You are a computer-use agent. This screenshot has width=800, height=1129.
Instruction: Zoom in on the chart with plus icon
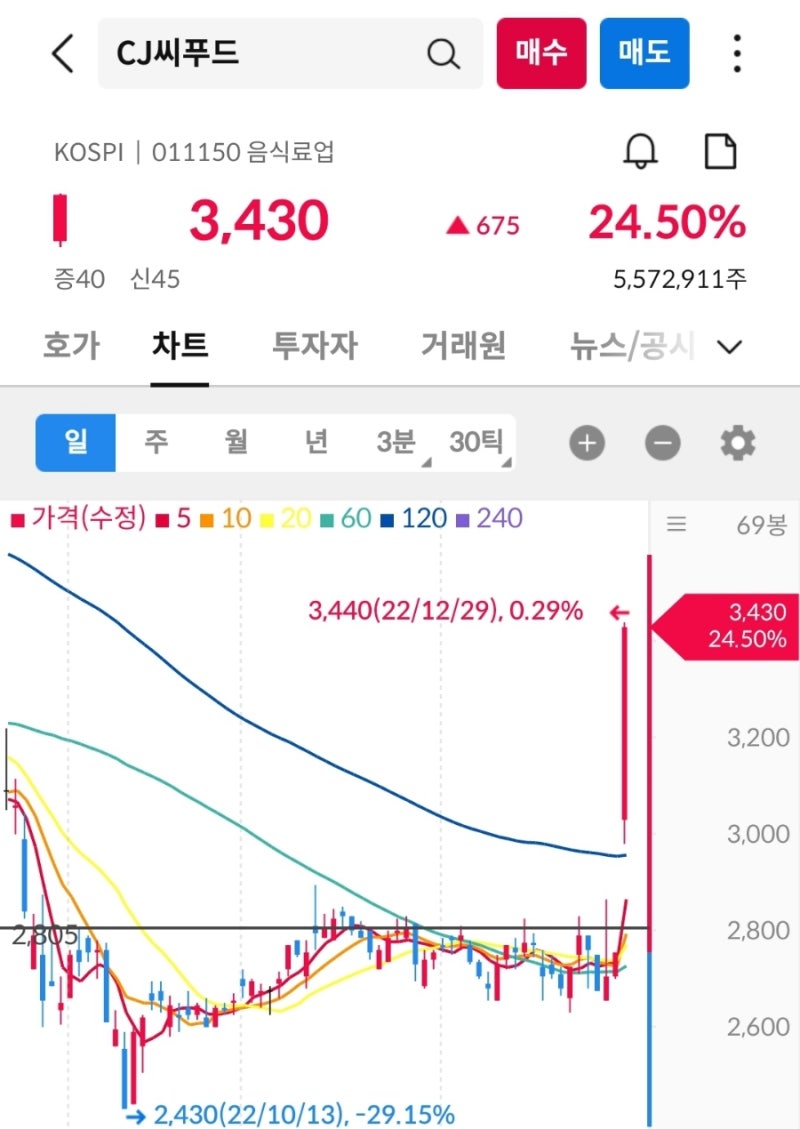point(586,442)
